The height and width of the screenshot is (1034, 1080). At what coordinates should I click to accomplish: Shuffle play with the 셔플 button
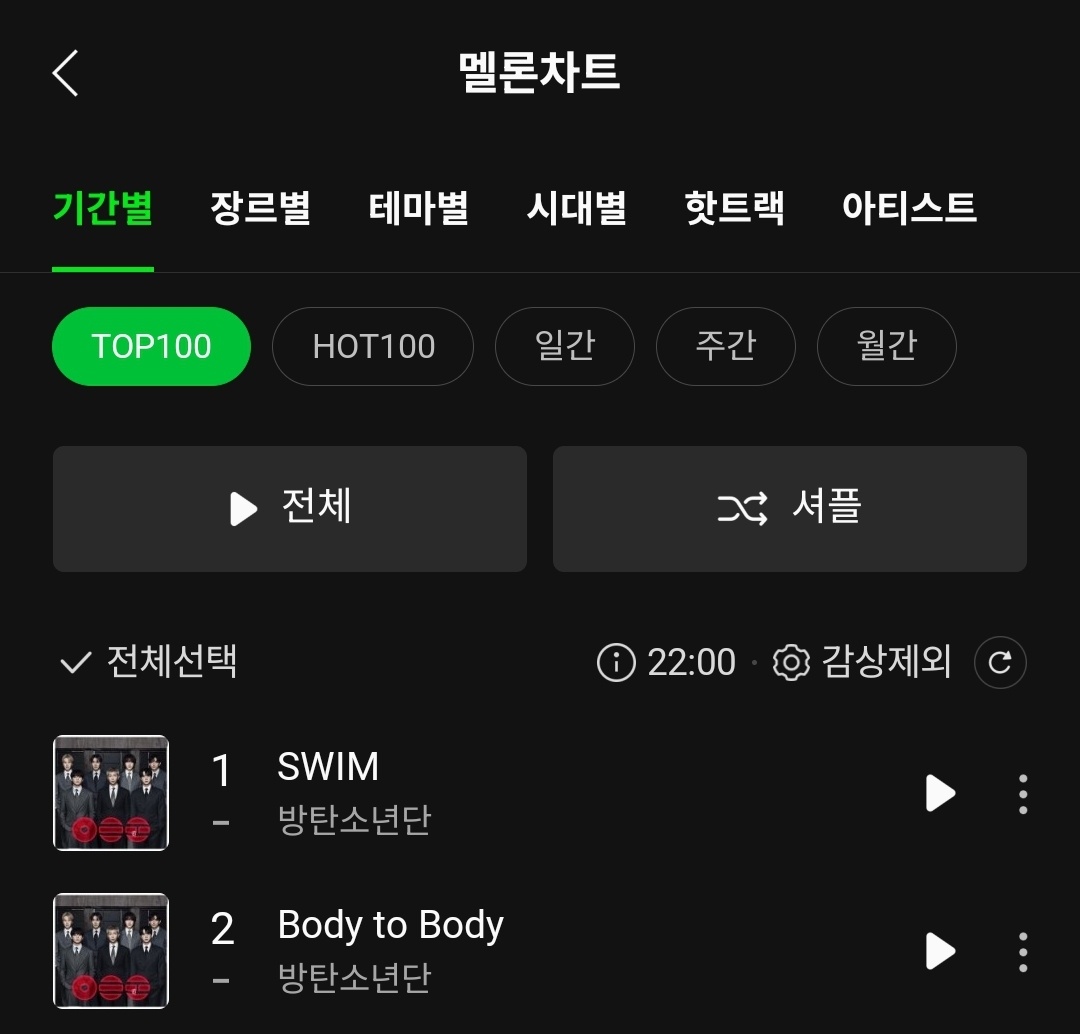790,508
